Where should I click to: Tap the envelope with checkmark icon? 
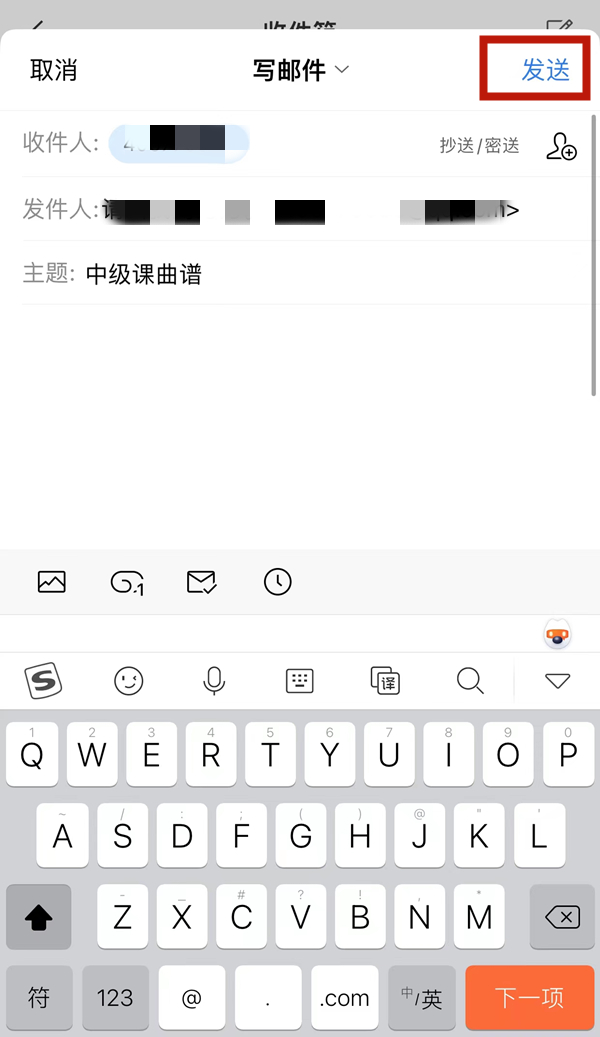[202, 581]
